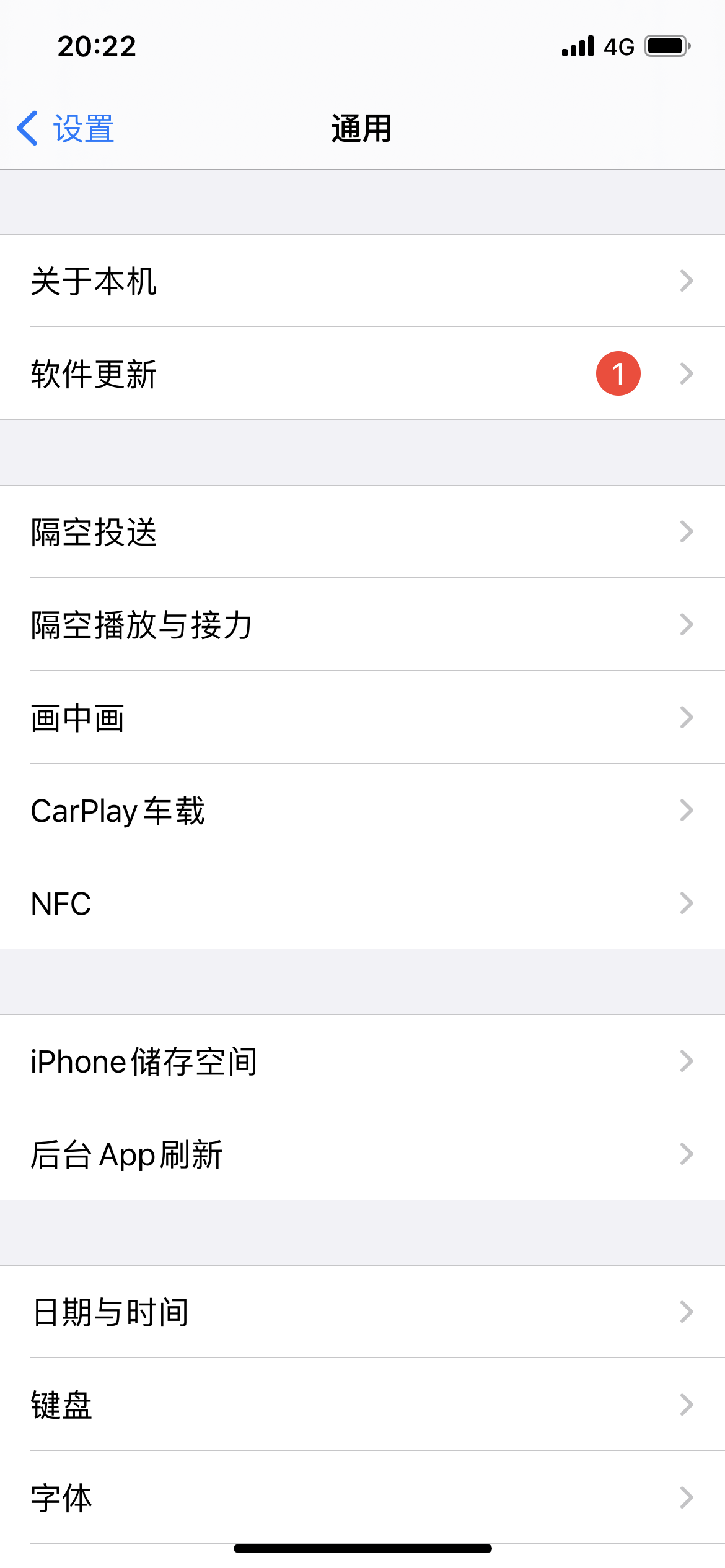Open 后台 App 刷新
Image resolution: width=725 pixels, height=1568 pixels.
(x=362, y=1154)
